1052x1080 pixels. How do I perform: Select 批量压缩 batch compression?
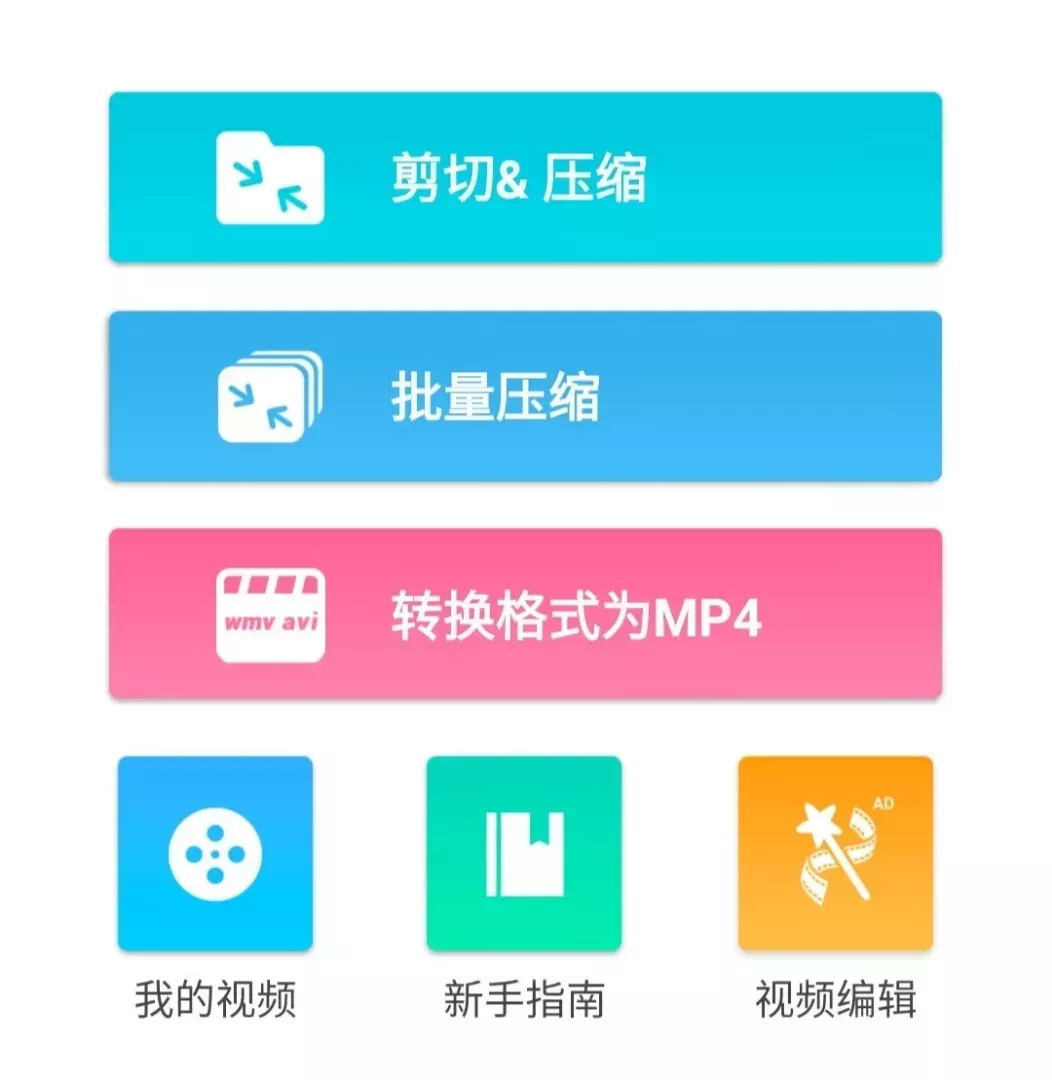point(525,396)
